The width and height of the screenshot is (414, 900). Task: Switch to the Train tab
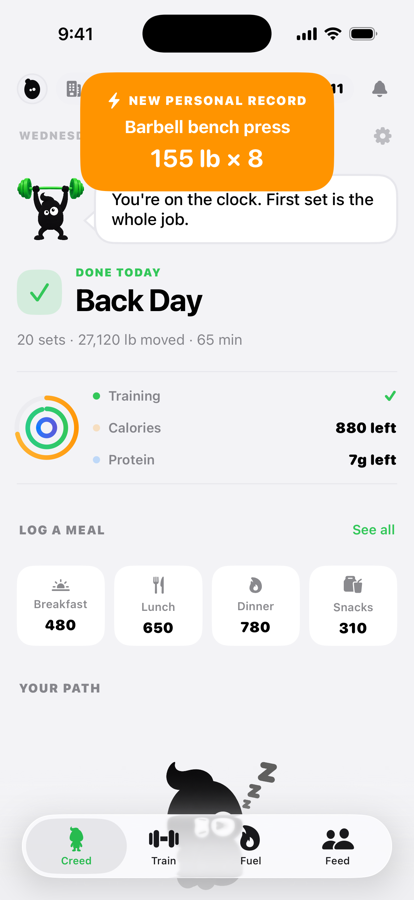164,847
